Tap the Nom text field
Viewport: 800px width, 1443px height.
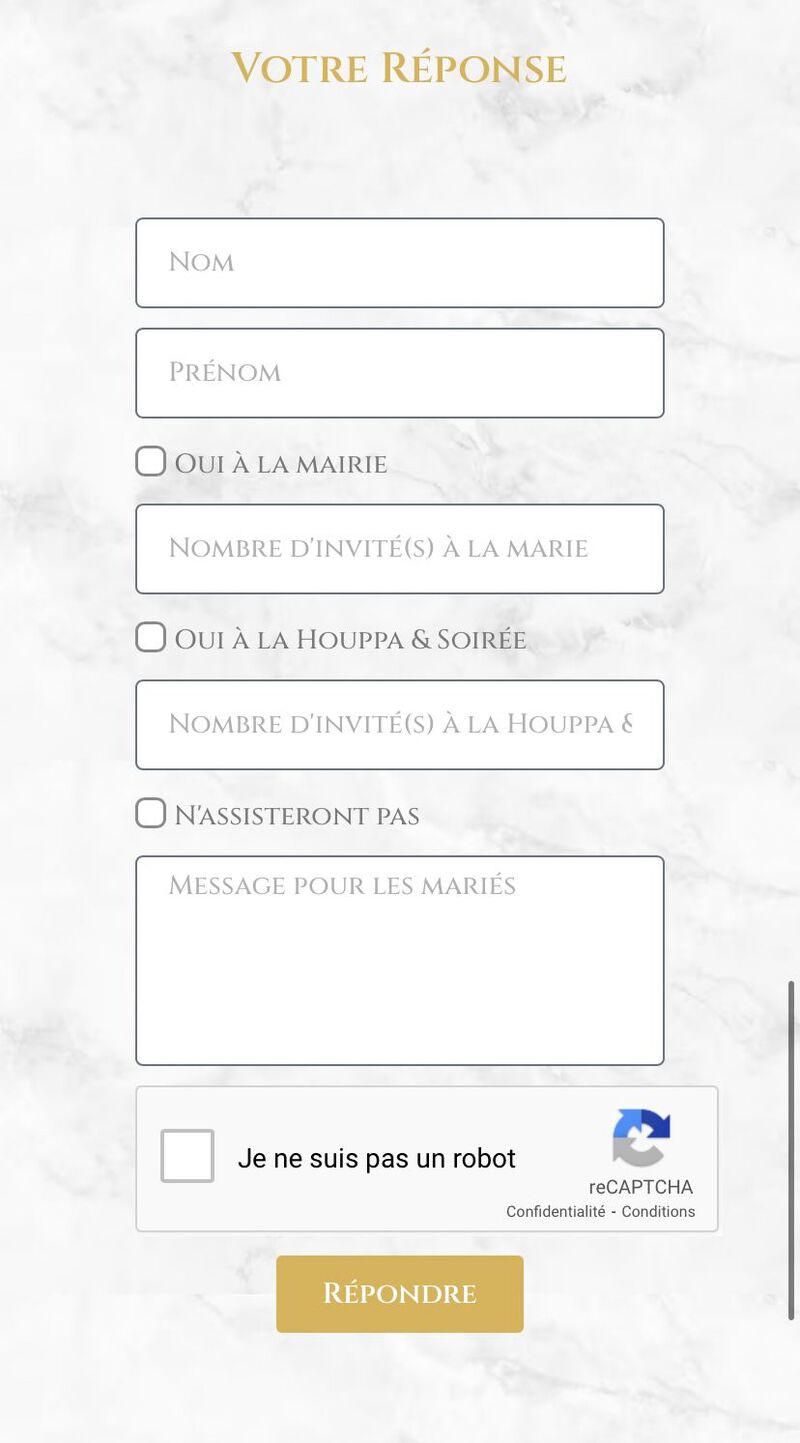pos(400,263)
